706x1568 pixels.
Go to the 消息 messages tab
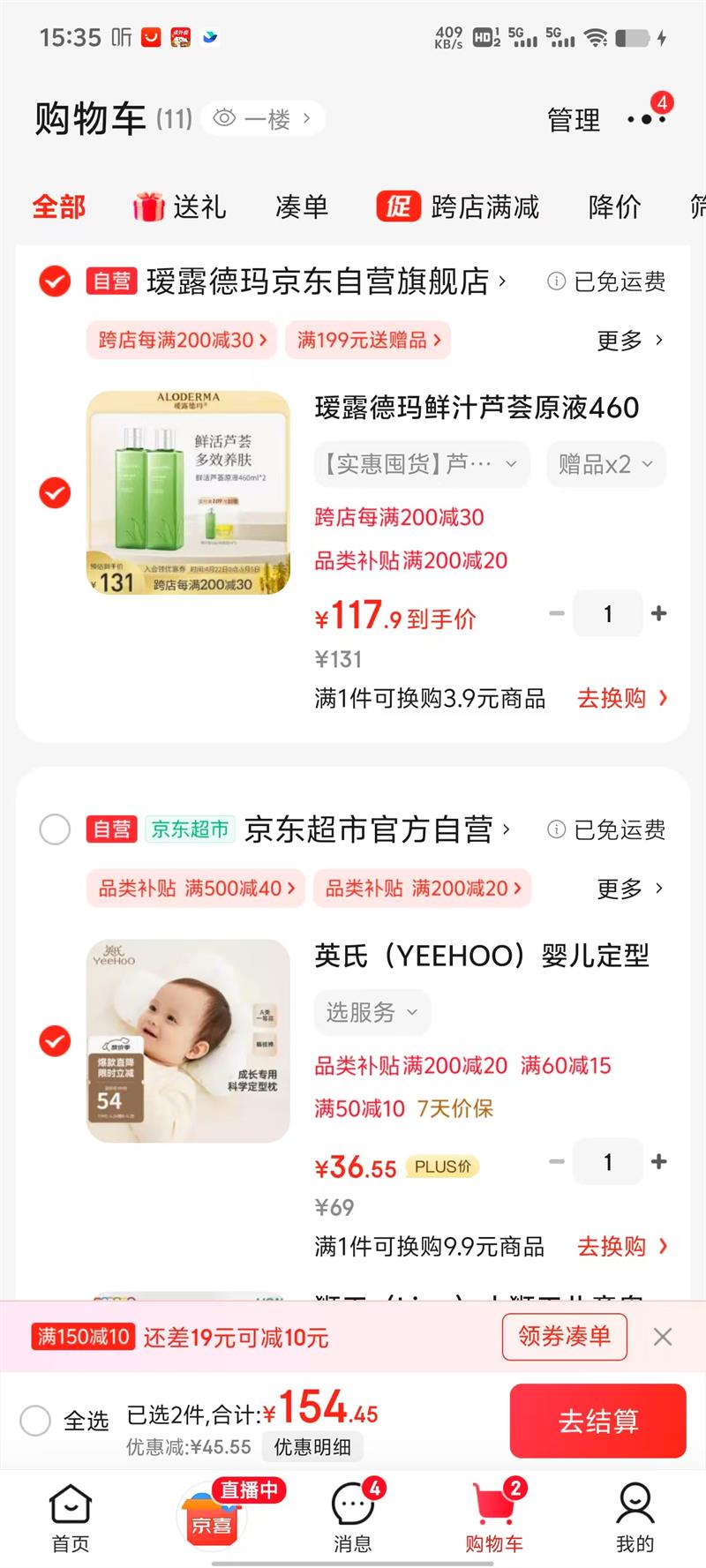pos(353,1518)
